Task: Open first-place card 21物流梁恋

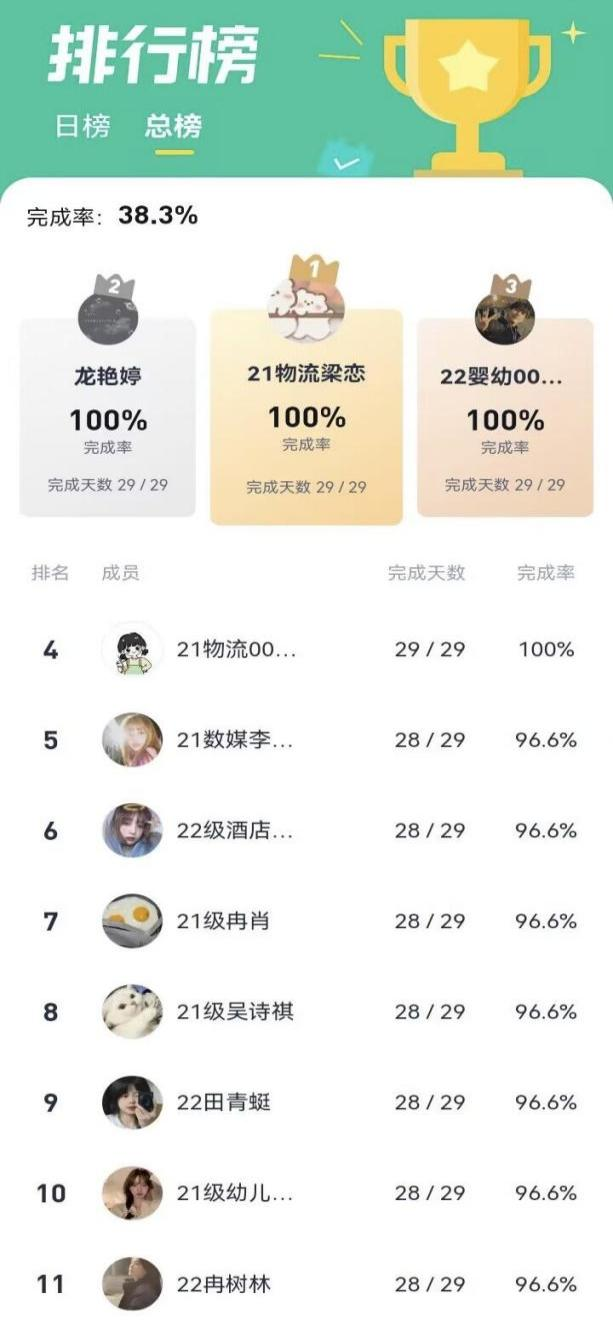Action: (x=306, y=415)
